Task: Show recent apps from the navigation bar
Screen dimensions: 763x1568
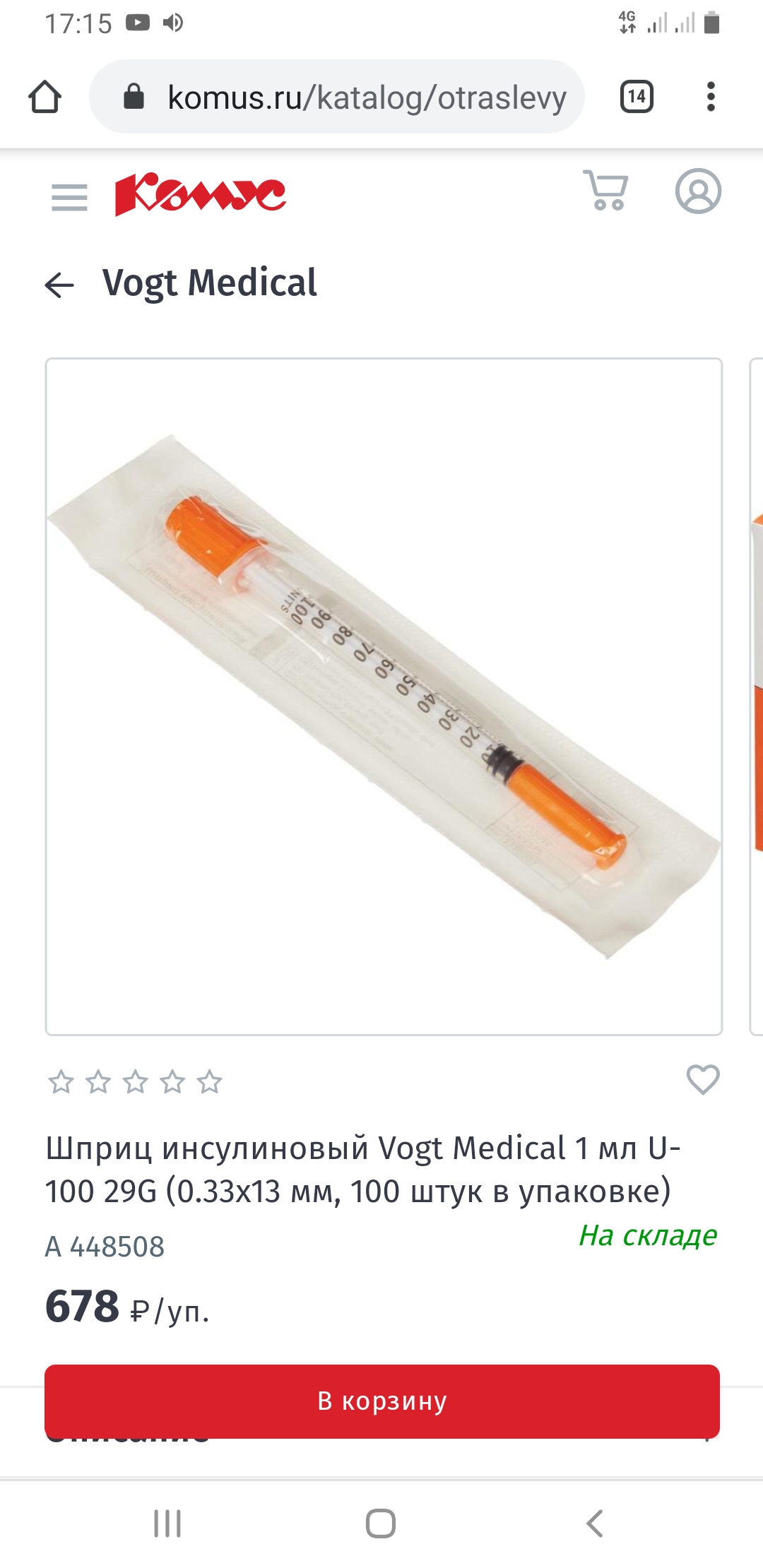Action: click(167, 1524)
